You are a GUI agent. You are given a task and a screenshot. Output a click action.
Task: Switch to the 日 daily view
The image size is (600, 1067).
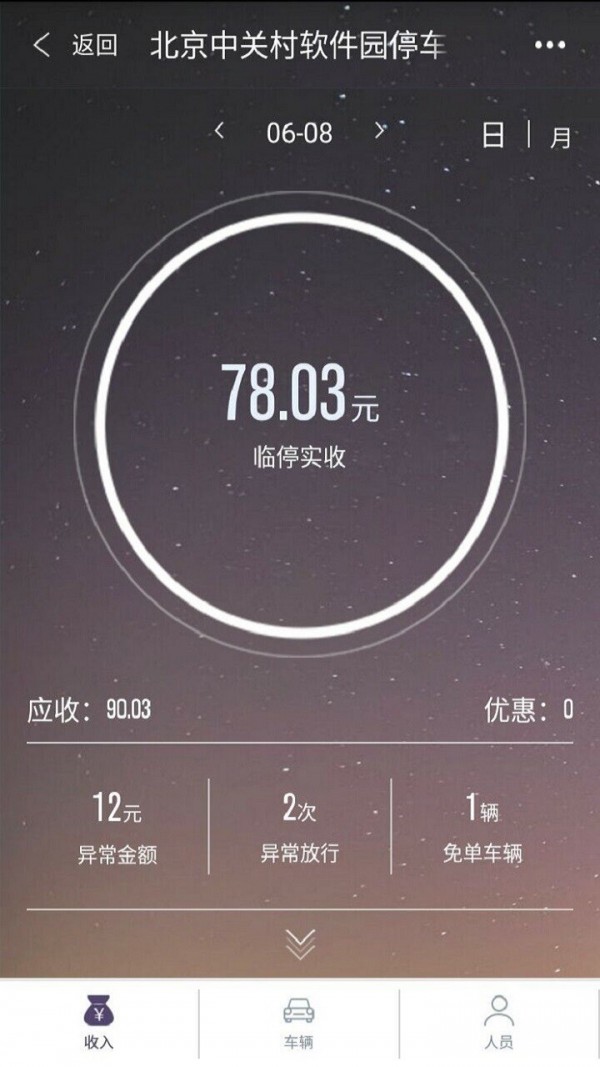(x=493, y=136)
